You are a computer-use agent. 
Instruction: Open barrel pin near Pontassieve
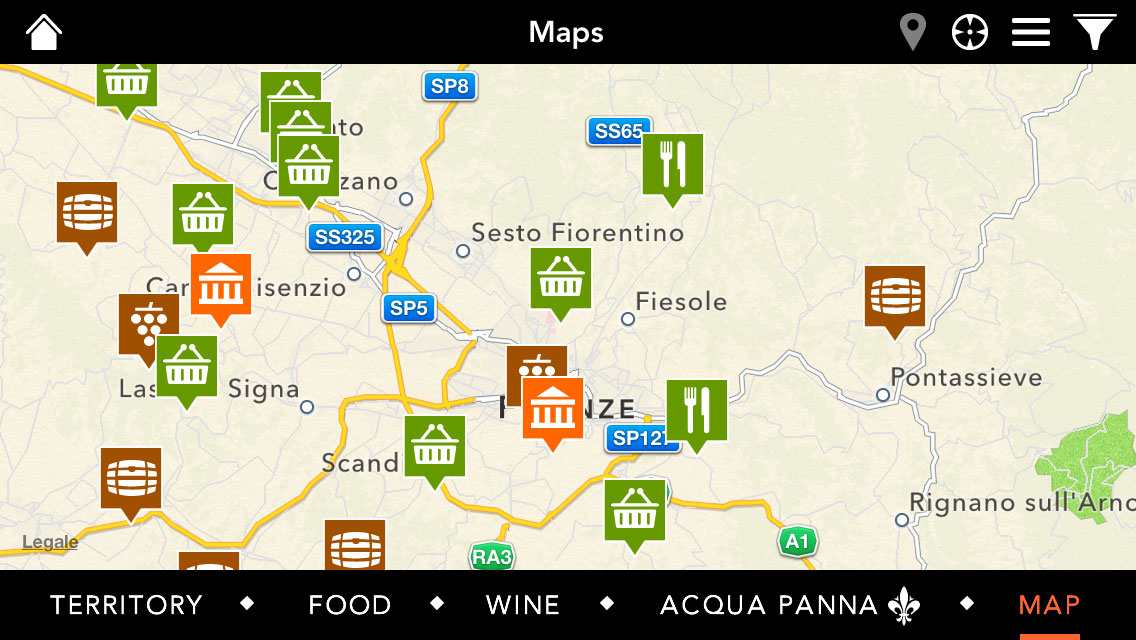click(894, 296)
